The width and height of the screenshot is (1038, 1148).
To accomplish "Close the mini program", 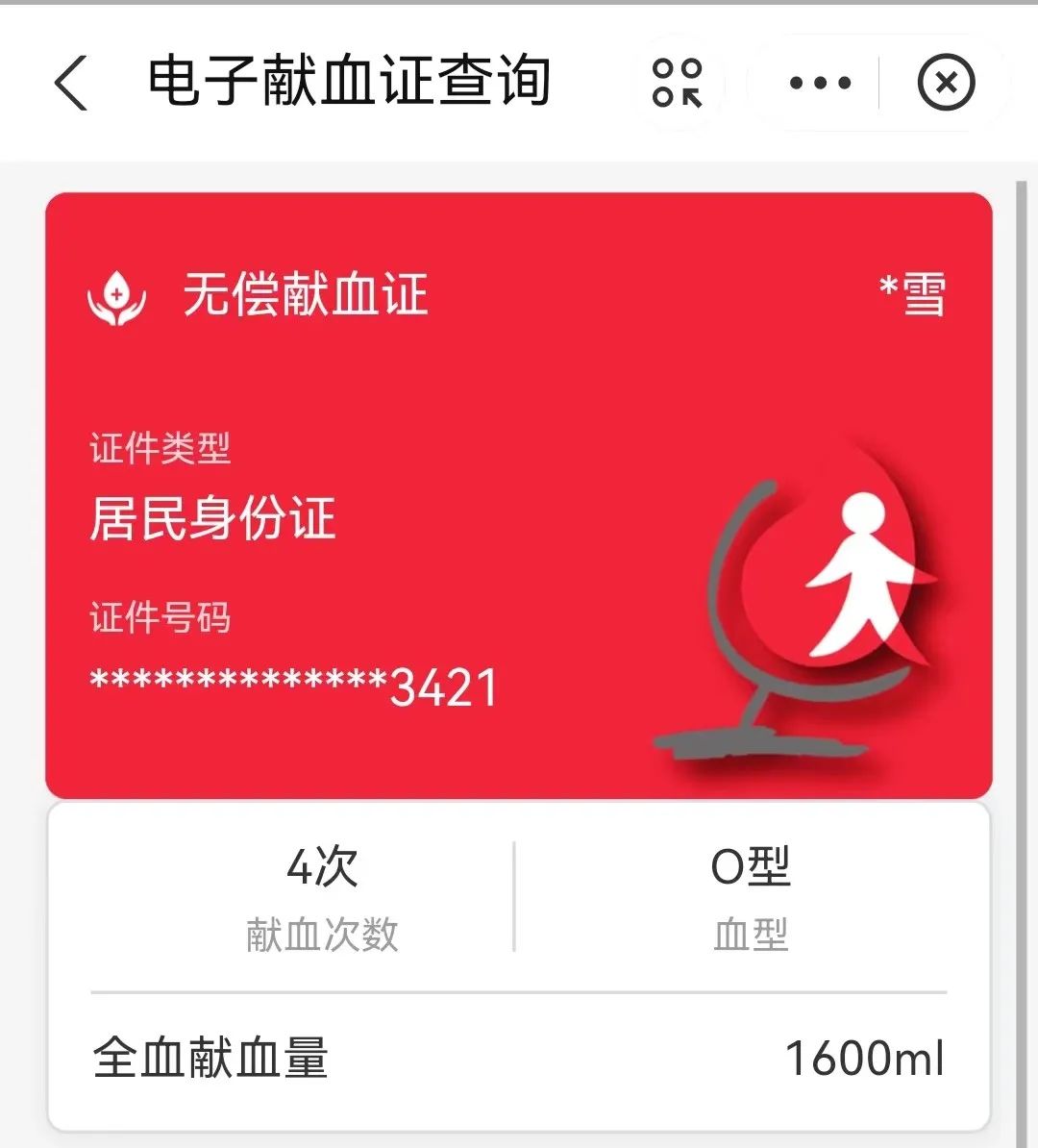I will tap(946, 83).
